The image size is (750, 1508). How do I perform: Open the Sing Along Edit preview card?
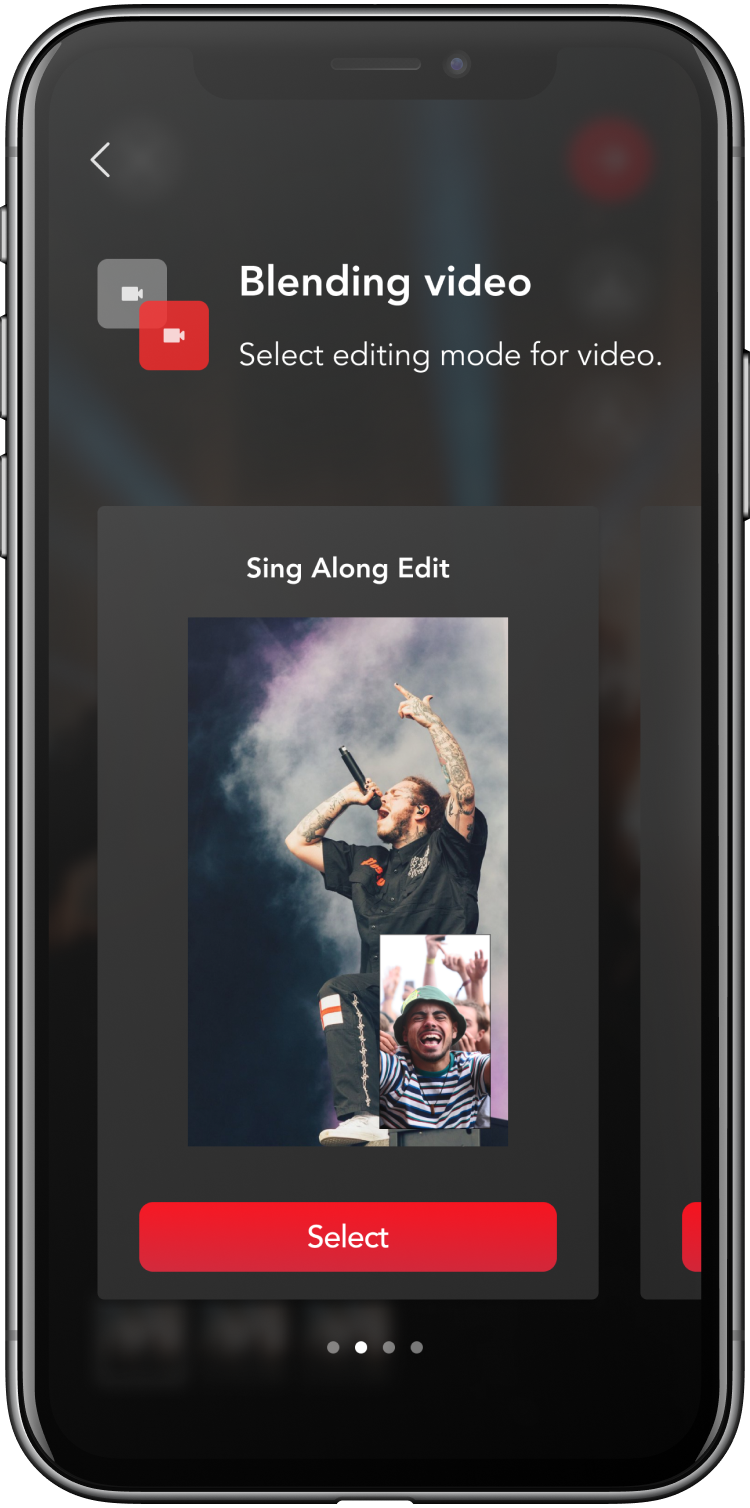(x=347, y=880)
